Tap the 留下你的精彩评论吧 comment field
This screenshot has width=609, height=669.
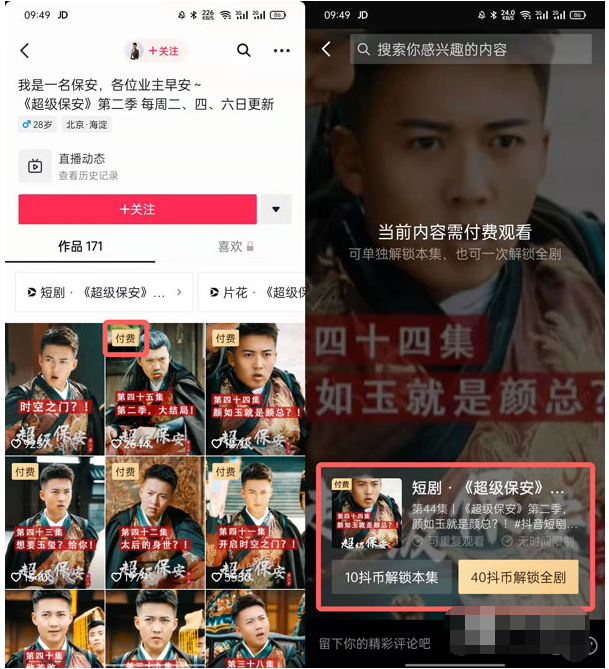coord(375,643)
